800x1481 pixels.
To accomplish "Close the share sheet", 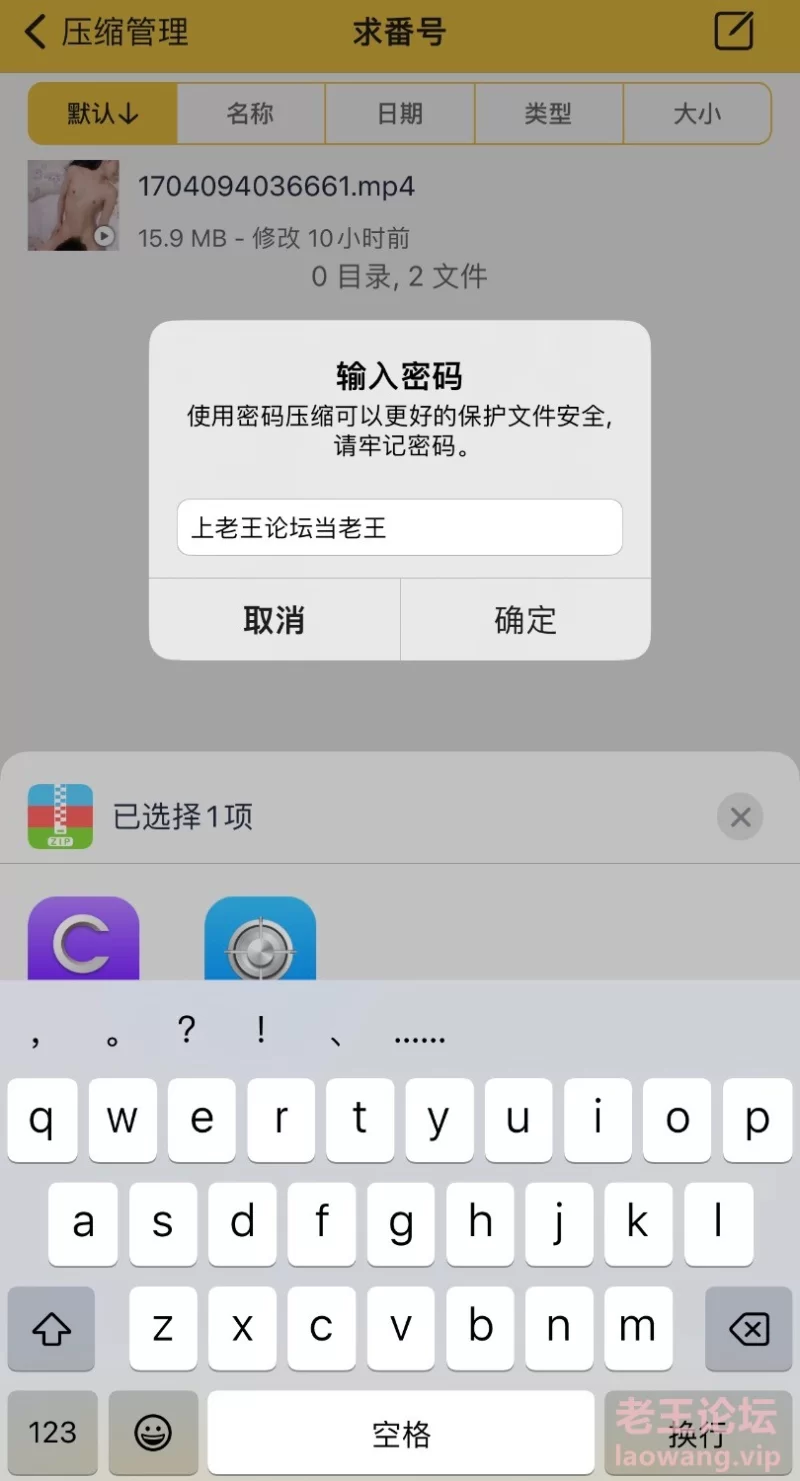I will 740,818.
